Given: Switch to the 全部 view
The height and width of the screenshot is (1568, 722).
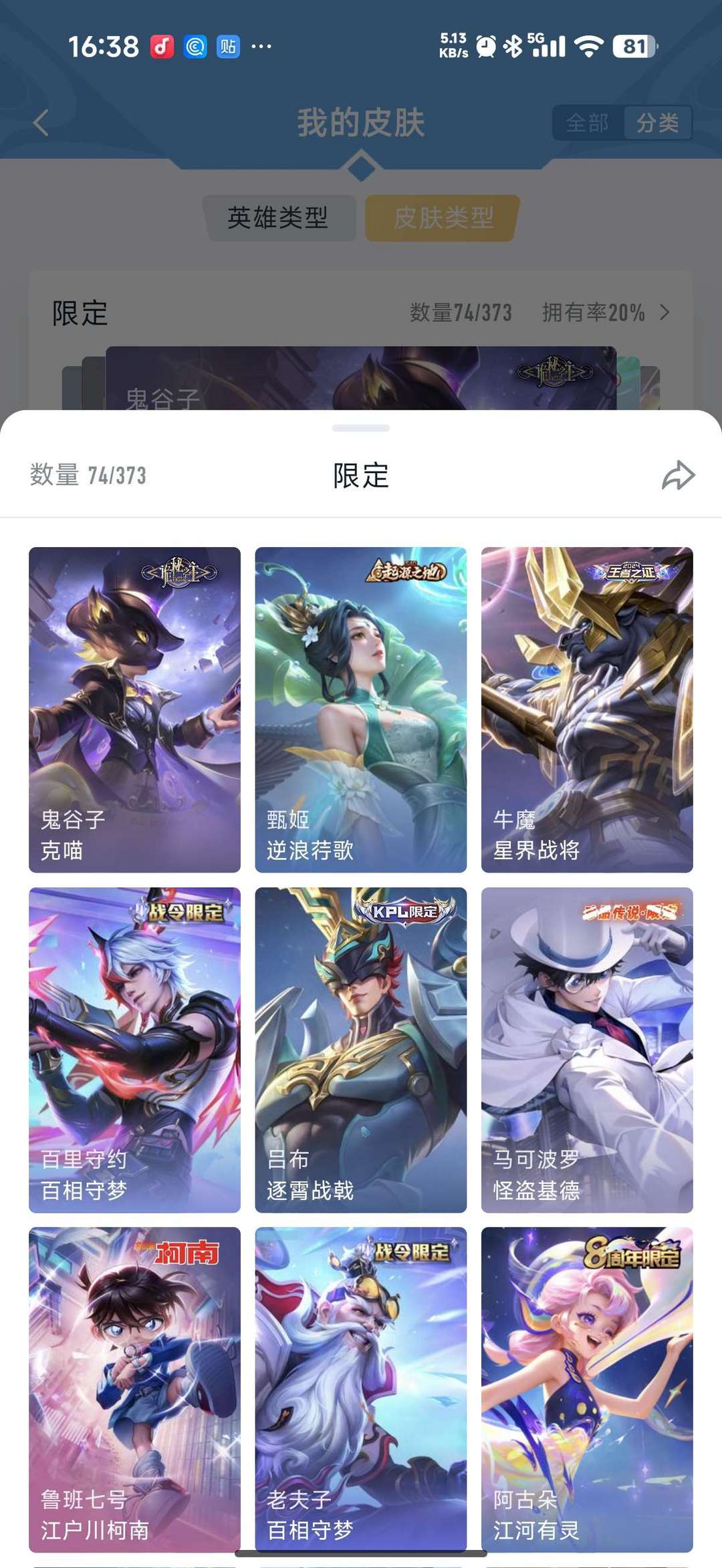Looking at the screenshot, I should click(587, 123).
